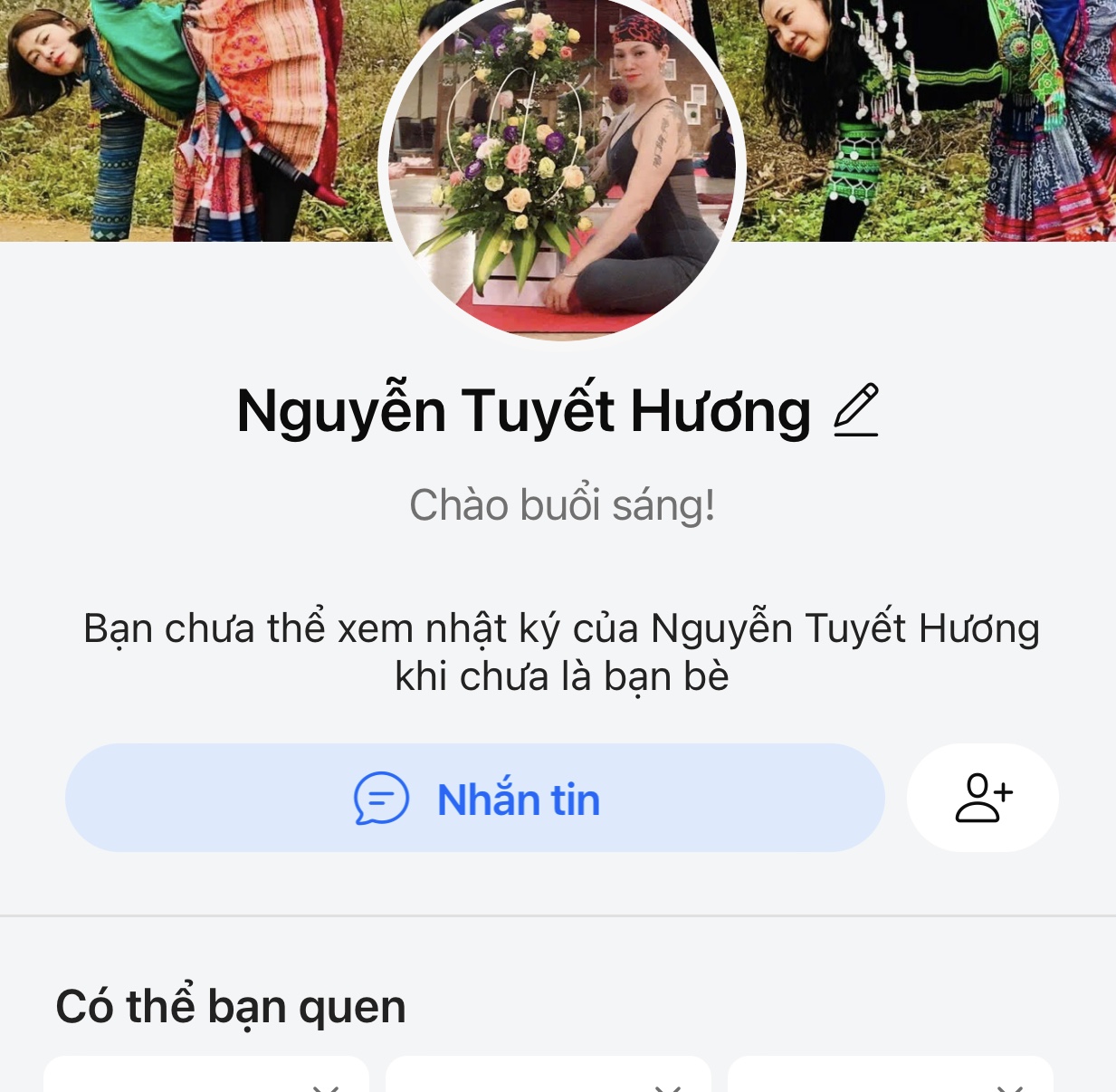Send a friend request with the add-friend icon
This screenshot has width=1116, height=1092.
pyautogui.click(x=983, y=798)
